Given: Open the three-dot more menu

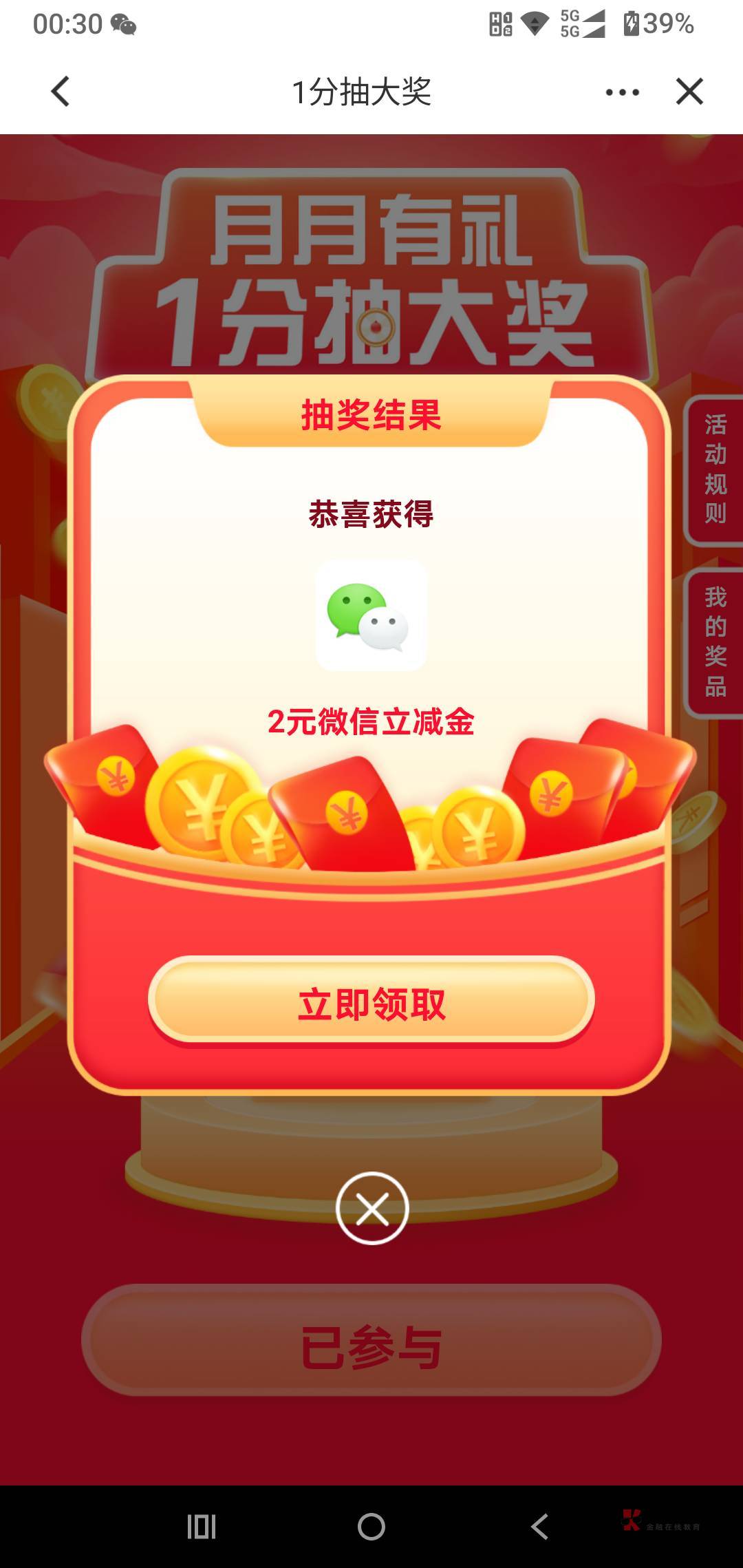Looking at the screenshot, I should (x=622, y=92).
